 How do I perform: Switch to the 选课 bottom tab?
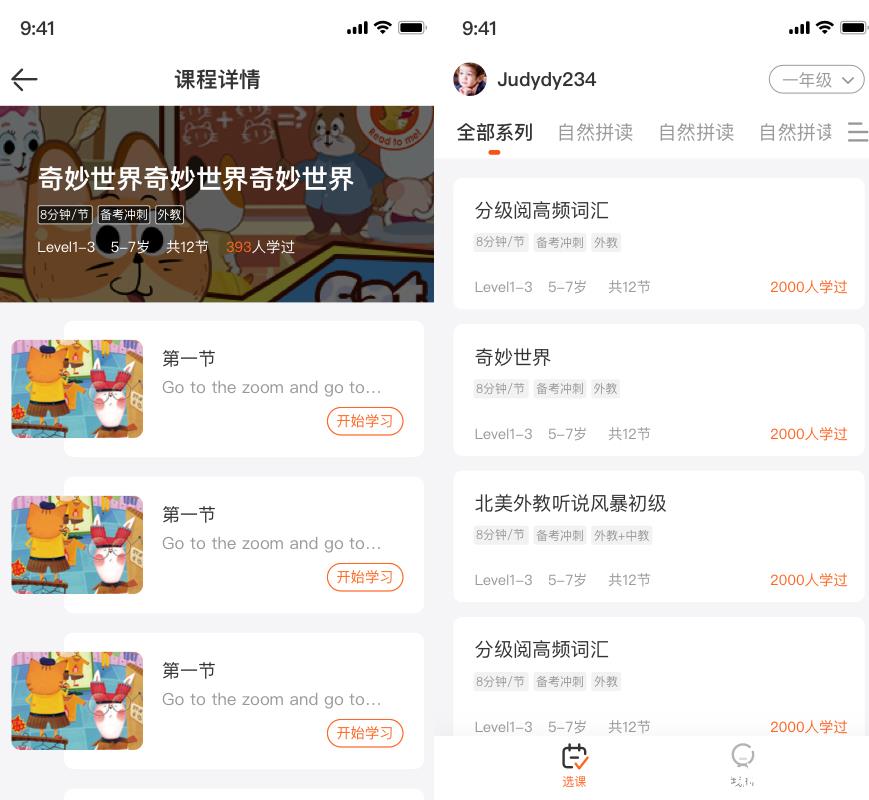[574, 766]
